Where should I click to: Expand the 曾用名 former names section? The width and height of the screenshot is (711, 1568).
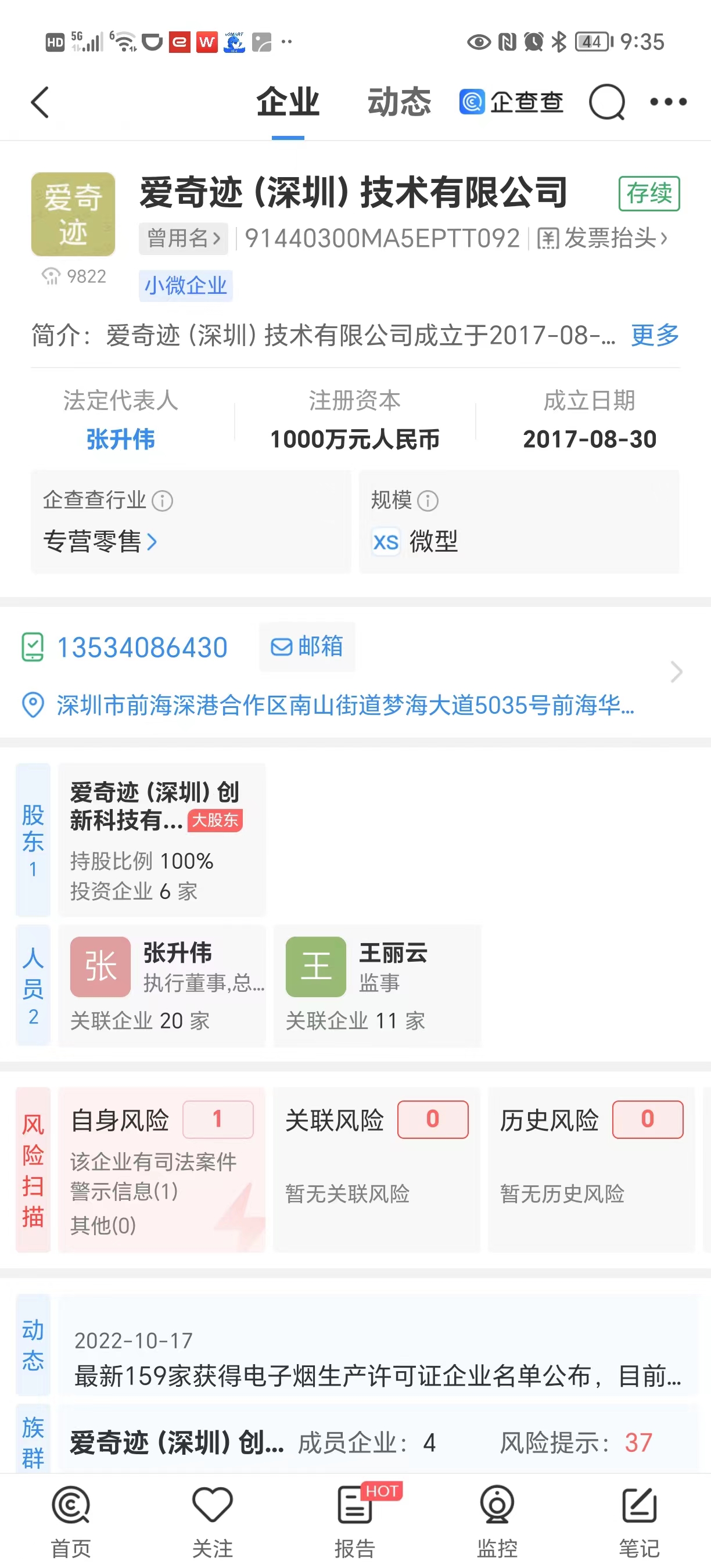(183, 239)
